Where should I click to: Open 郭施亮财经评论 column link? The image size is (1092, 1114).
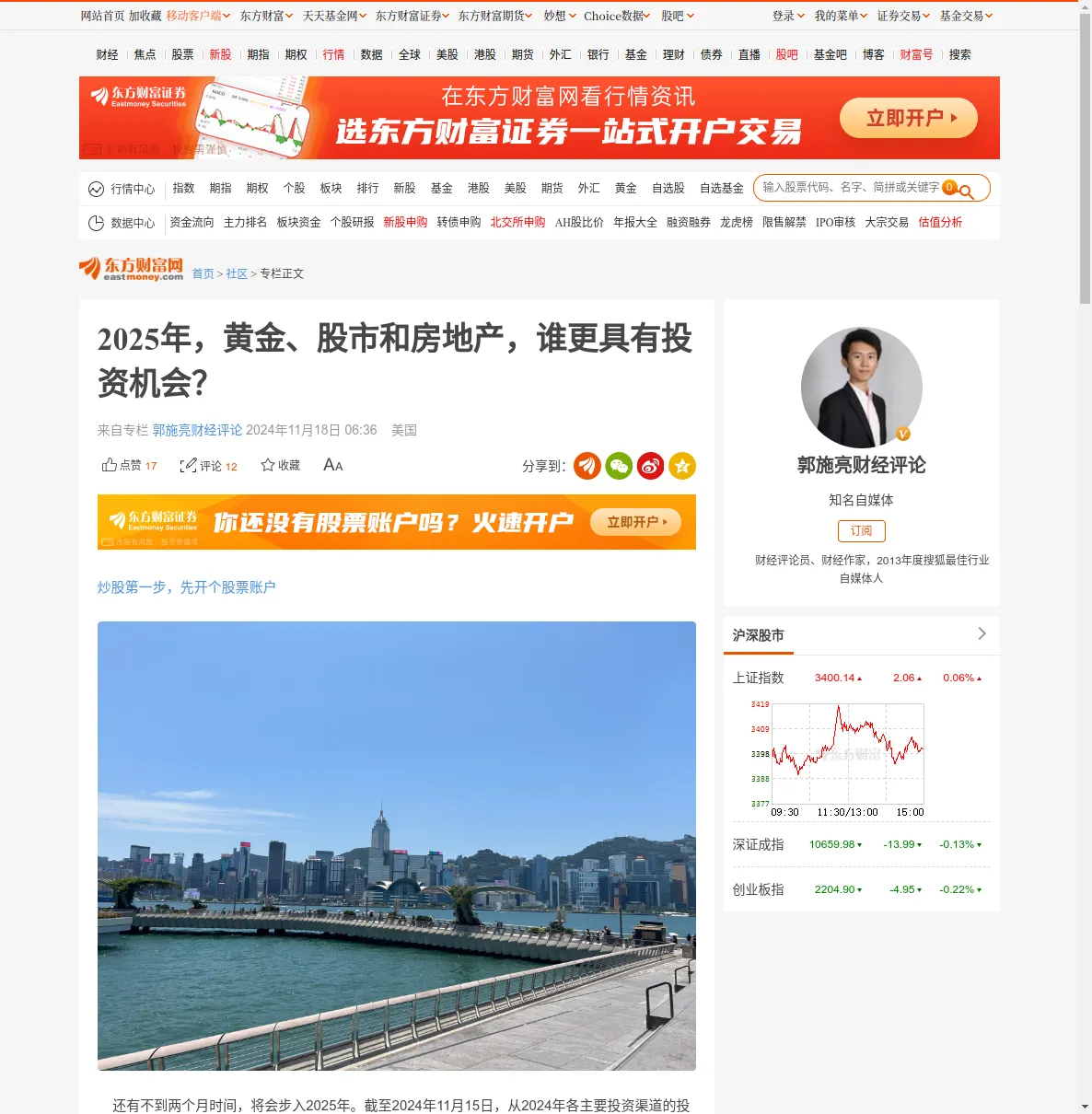197,430
